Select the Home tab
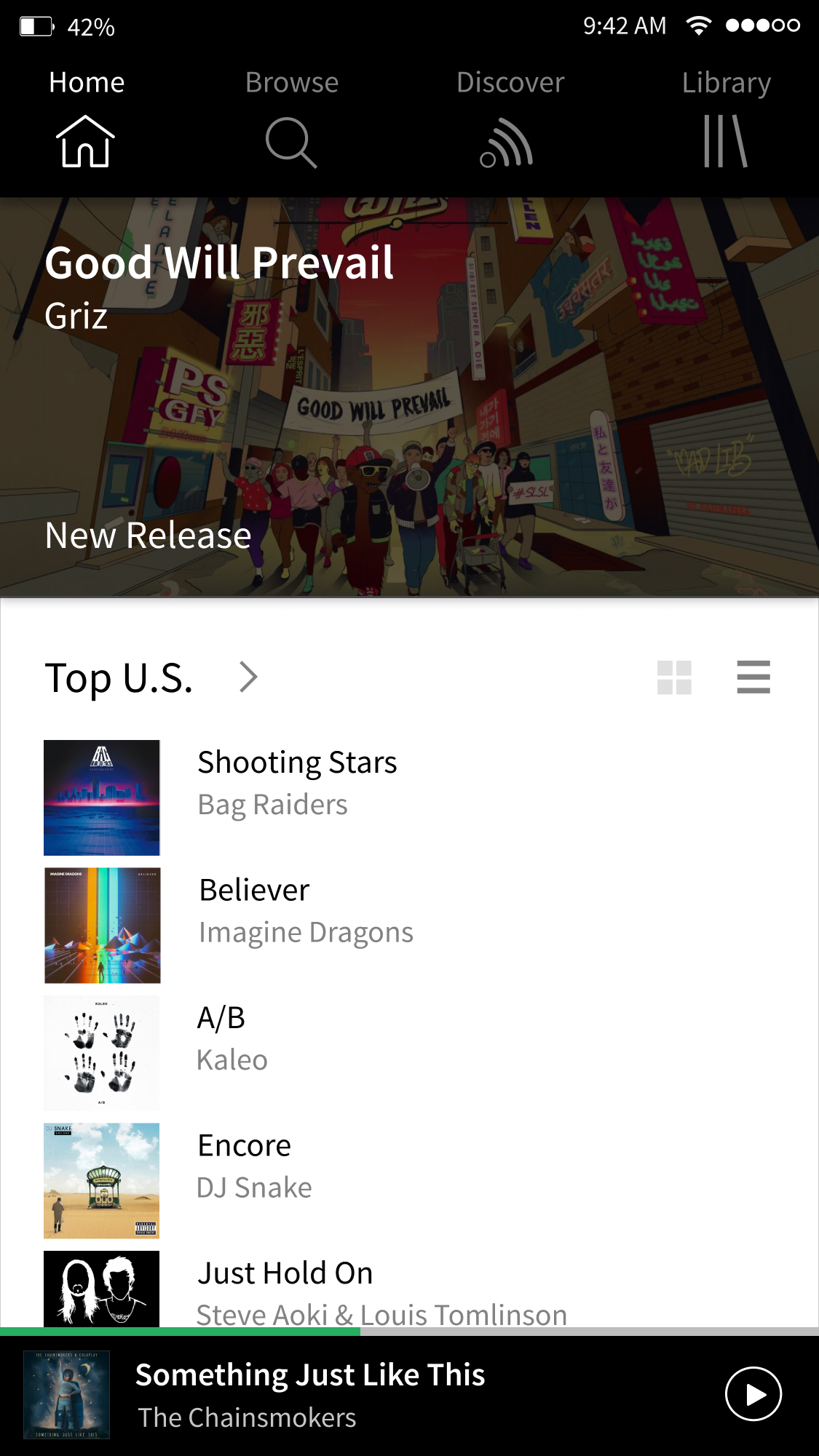The height and width of the screenshot is (1456, 819). (86, 118)
